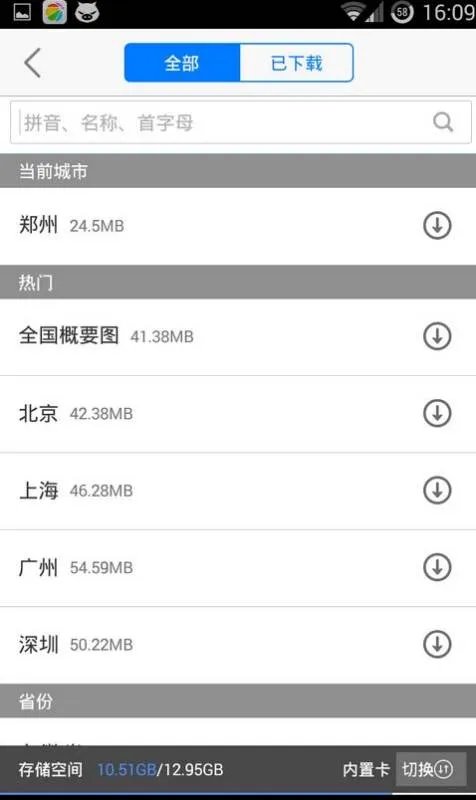The height and width of the screenshot is (800, 476).
Task: Tap the 切换 storage switch button
Action: [431, 769]
